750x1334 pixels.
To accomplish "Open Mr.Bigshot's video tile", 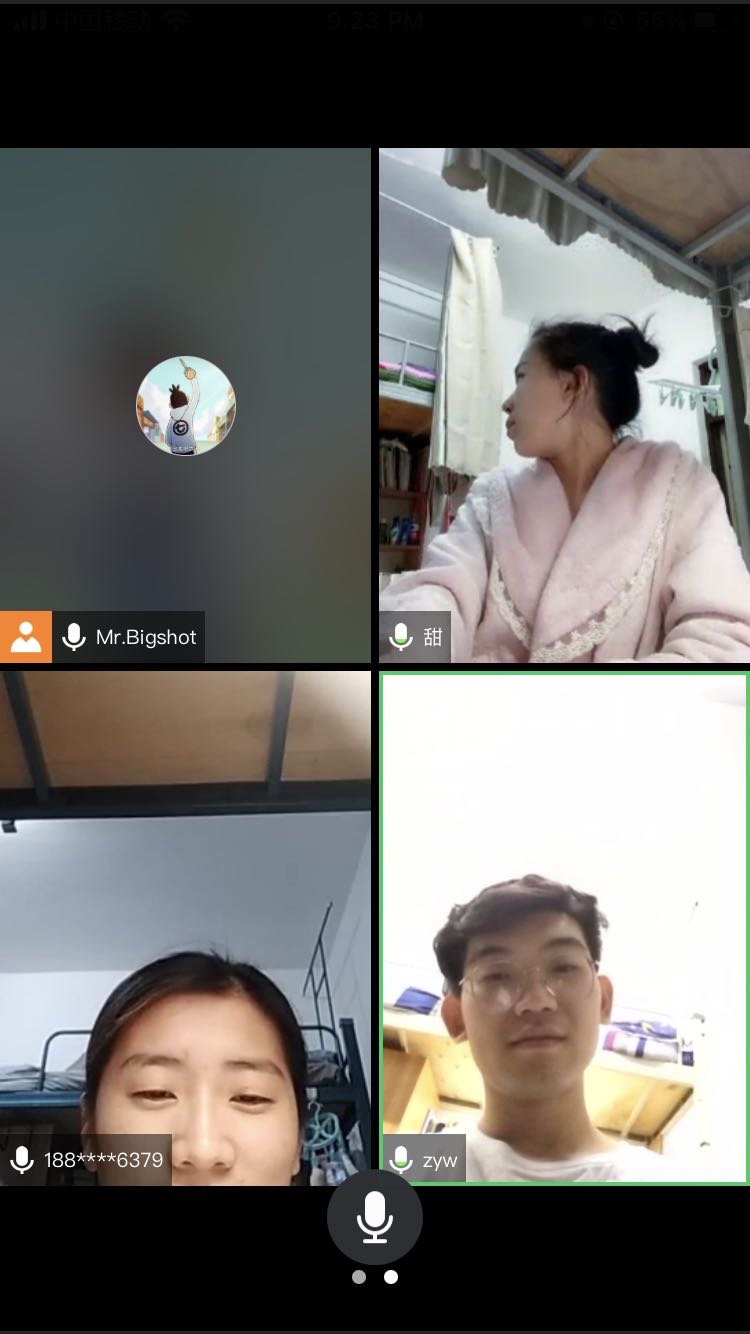I will click(x=185, y=405).
